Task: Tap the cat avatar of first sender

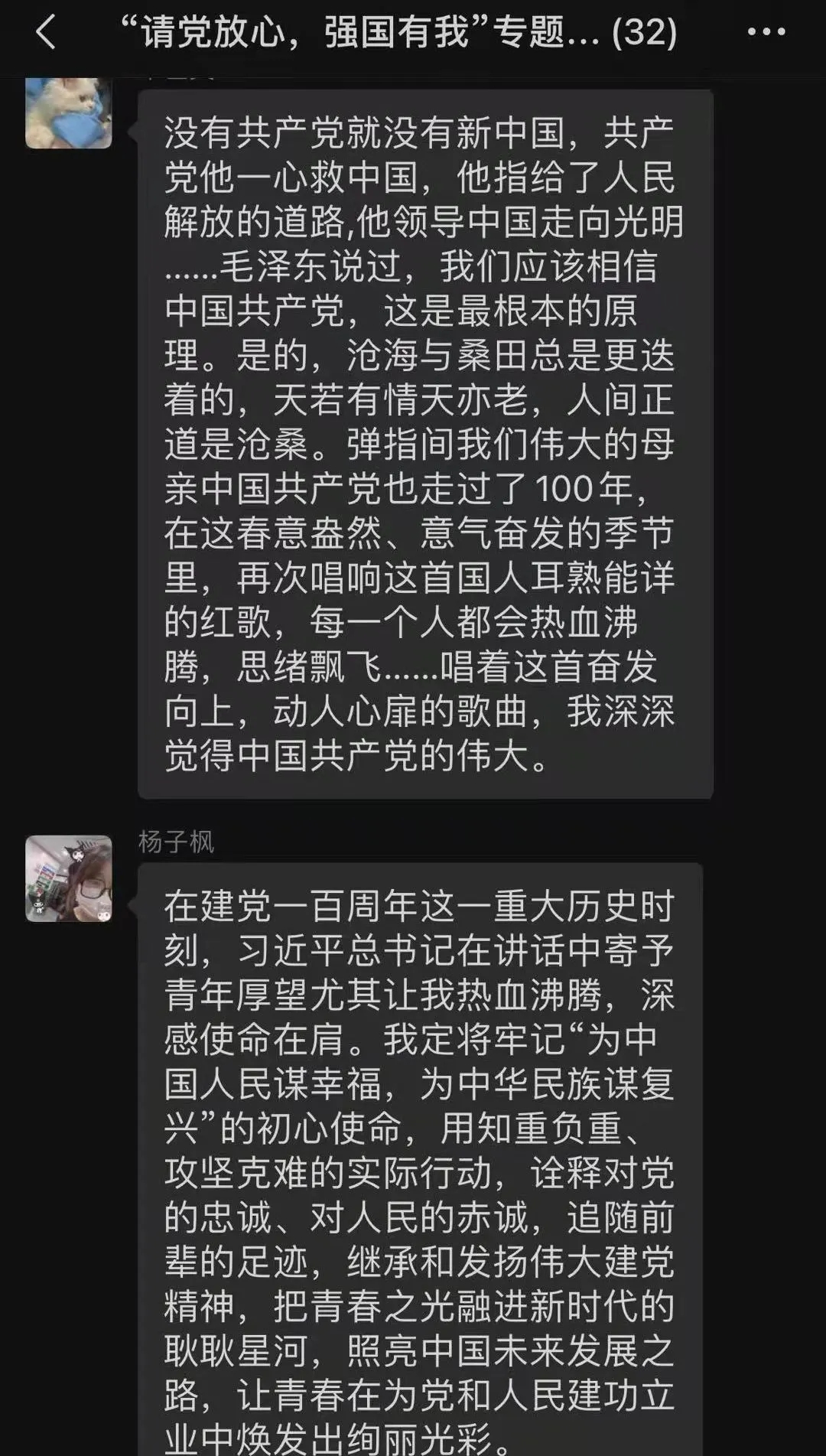Action: pyautogui.click(x=69, y=113)
